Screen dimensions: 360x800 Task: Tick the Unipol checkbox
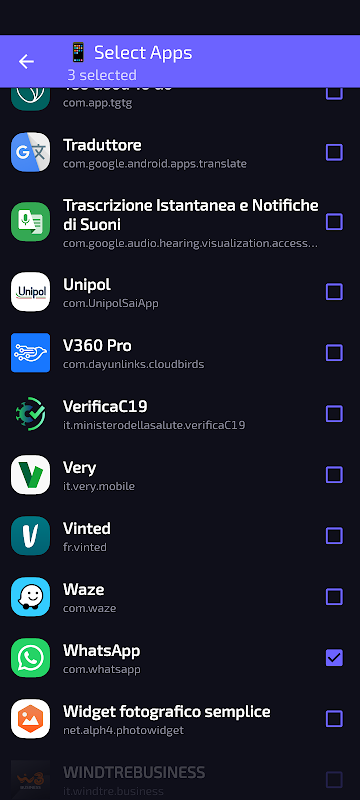(x=334, y=292)
